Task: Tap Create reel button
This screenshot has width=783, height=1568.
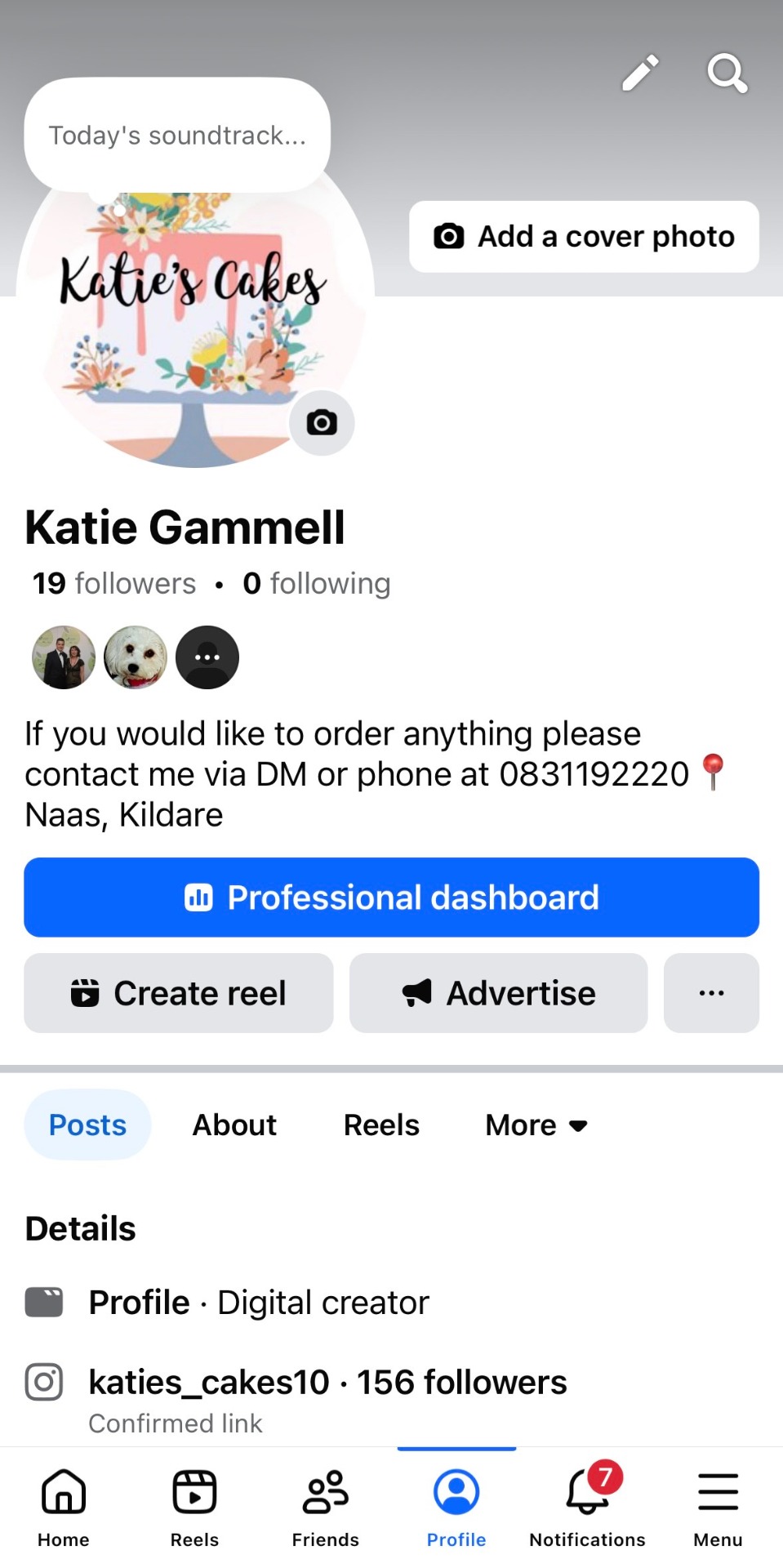Action: point(179,993)
